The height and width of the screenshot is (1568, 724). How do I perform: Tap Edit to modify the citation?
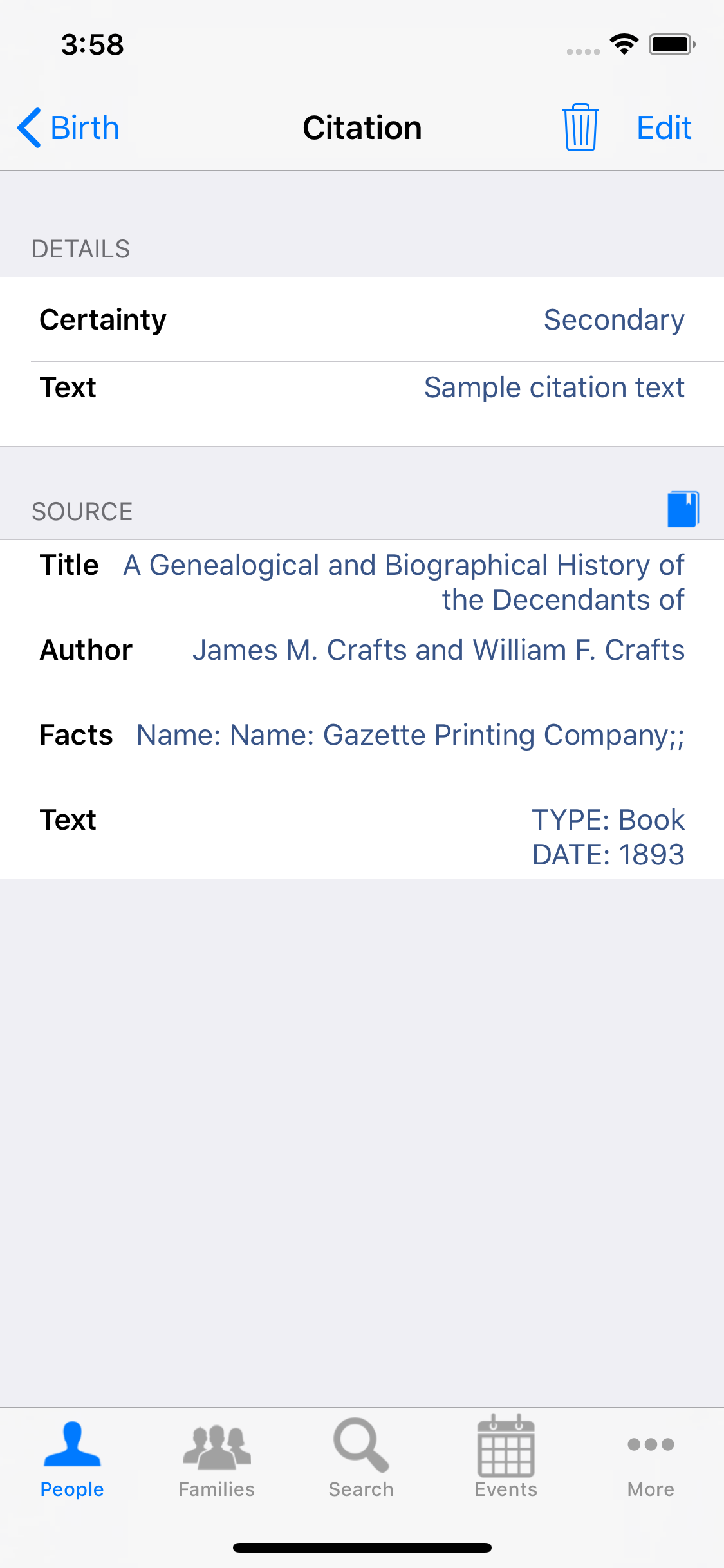pos(664,127)
